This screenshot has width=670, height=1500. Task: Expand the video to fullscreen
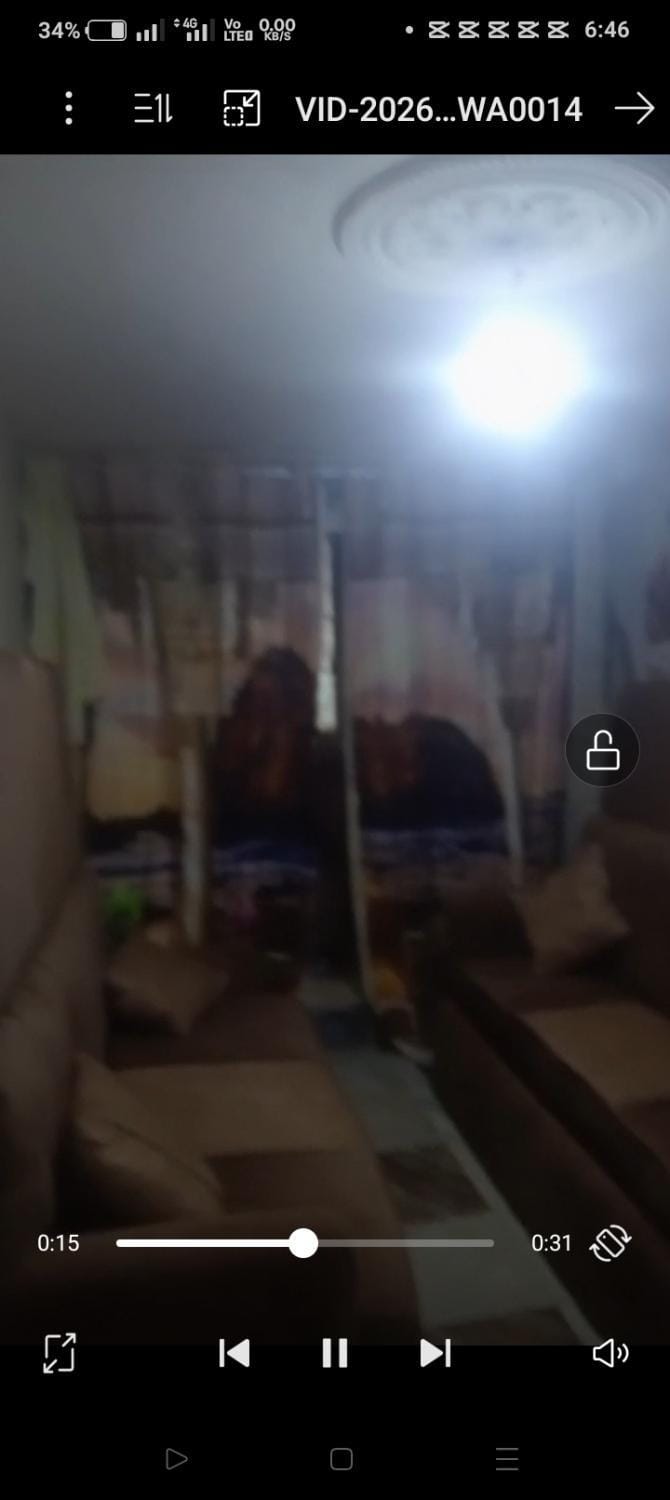60,1353
